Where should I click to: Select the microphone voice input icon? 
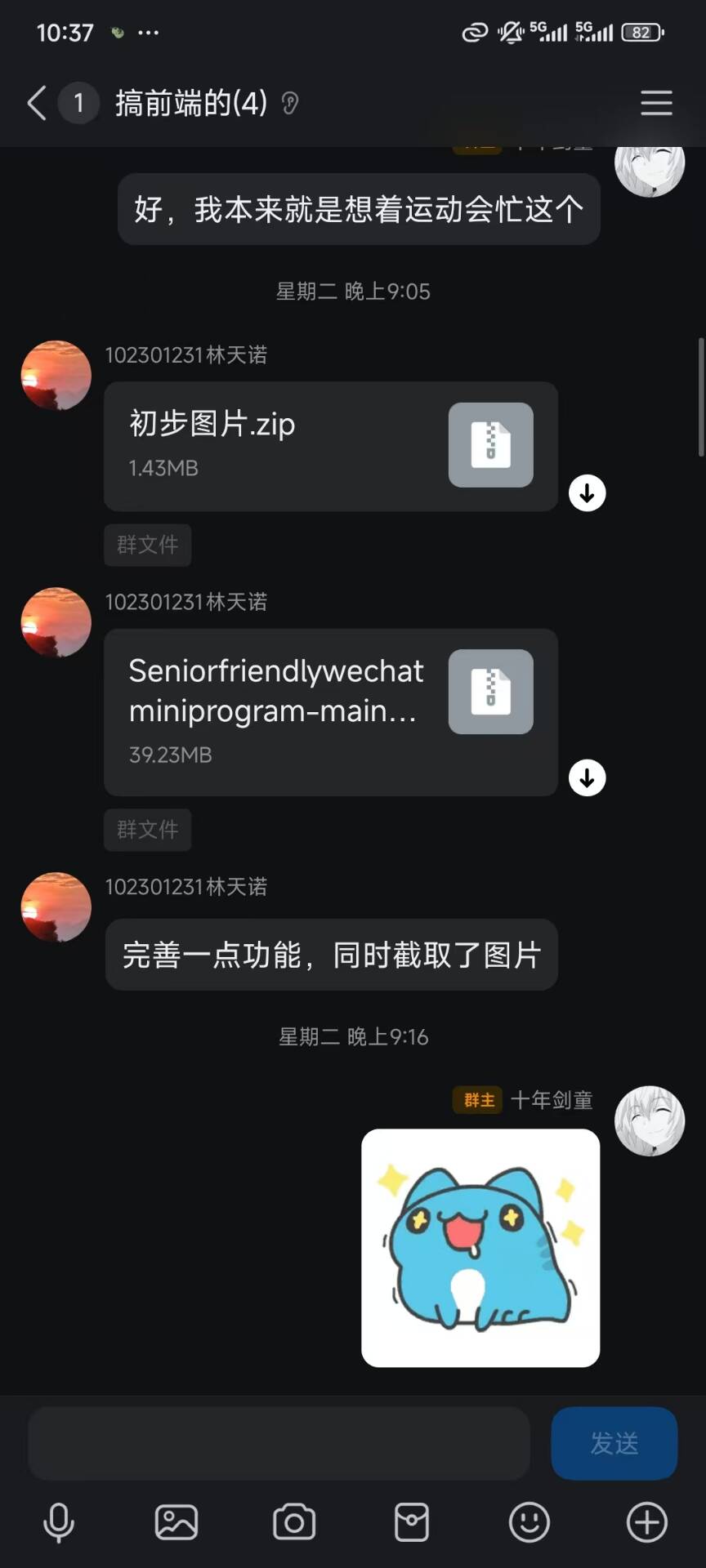[56, 1522]
